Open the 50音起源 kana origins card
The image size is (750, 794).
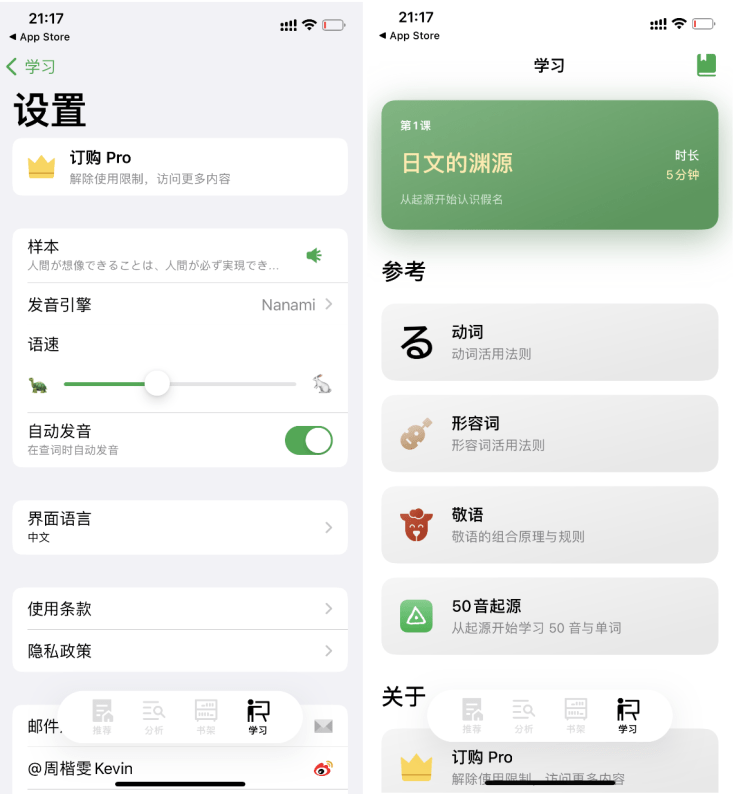[x=549, y=616]
